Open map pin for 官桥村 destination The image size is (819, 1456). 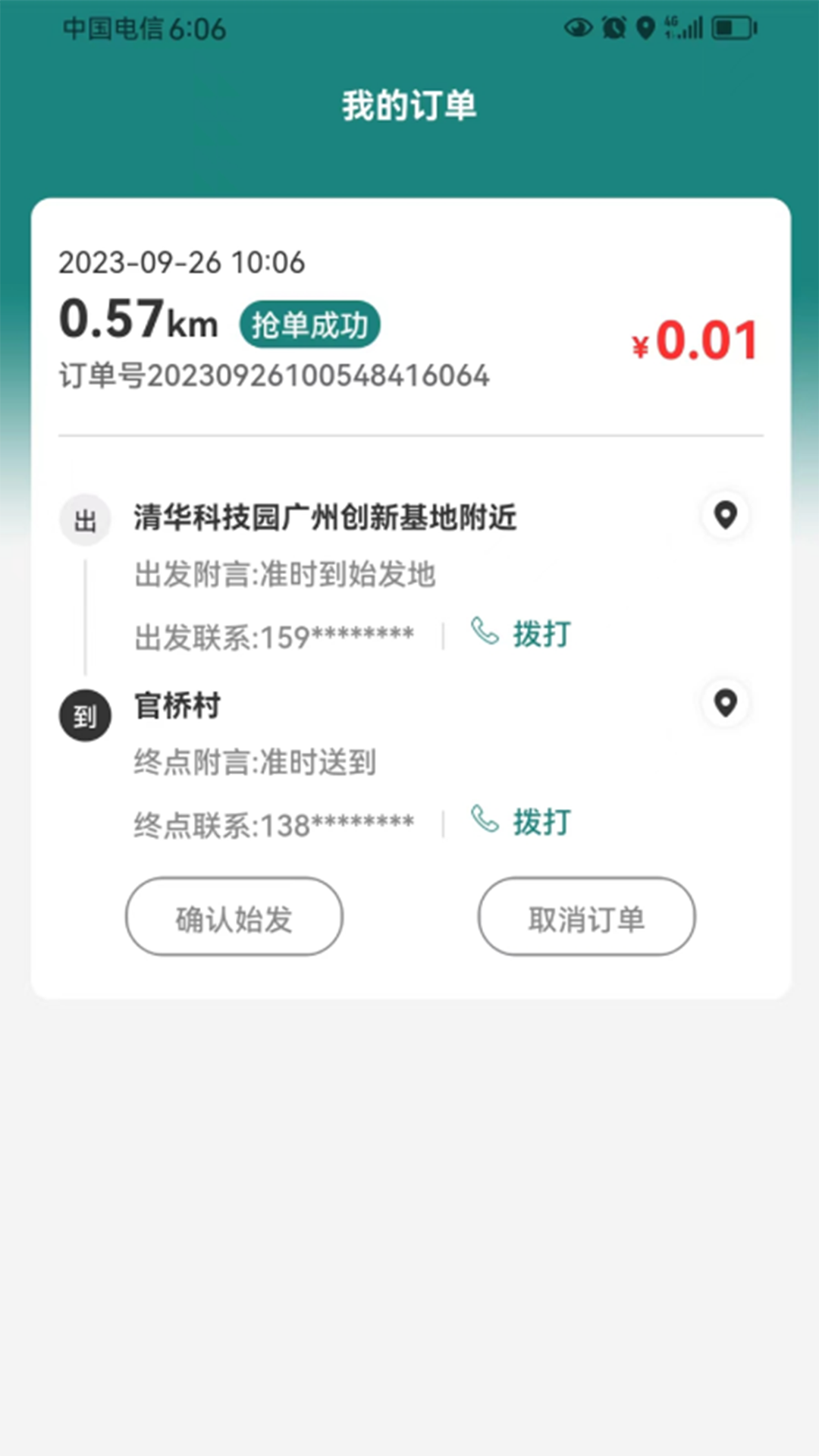[726, 704]
